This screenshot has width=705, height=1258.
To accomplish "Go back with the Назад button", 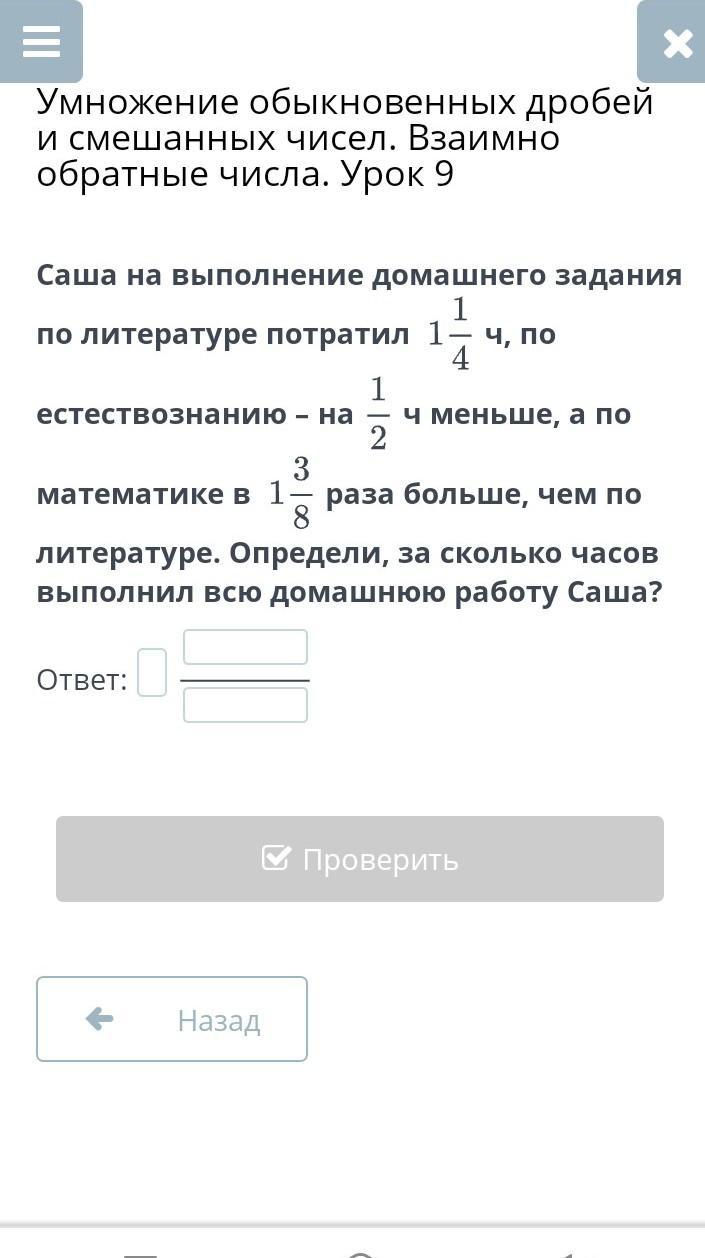I will (172, 1019).
